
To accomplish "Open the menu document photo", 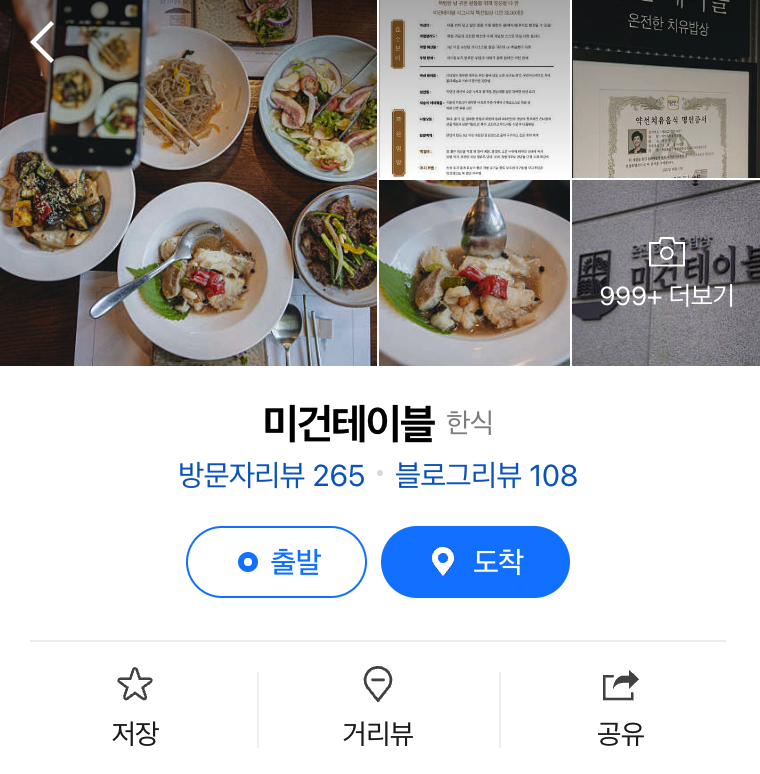I will pyautogui.click(x=474, y=88).
